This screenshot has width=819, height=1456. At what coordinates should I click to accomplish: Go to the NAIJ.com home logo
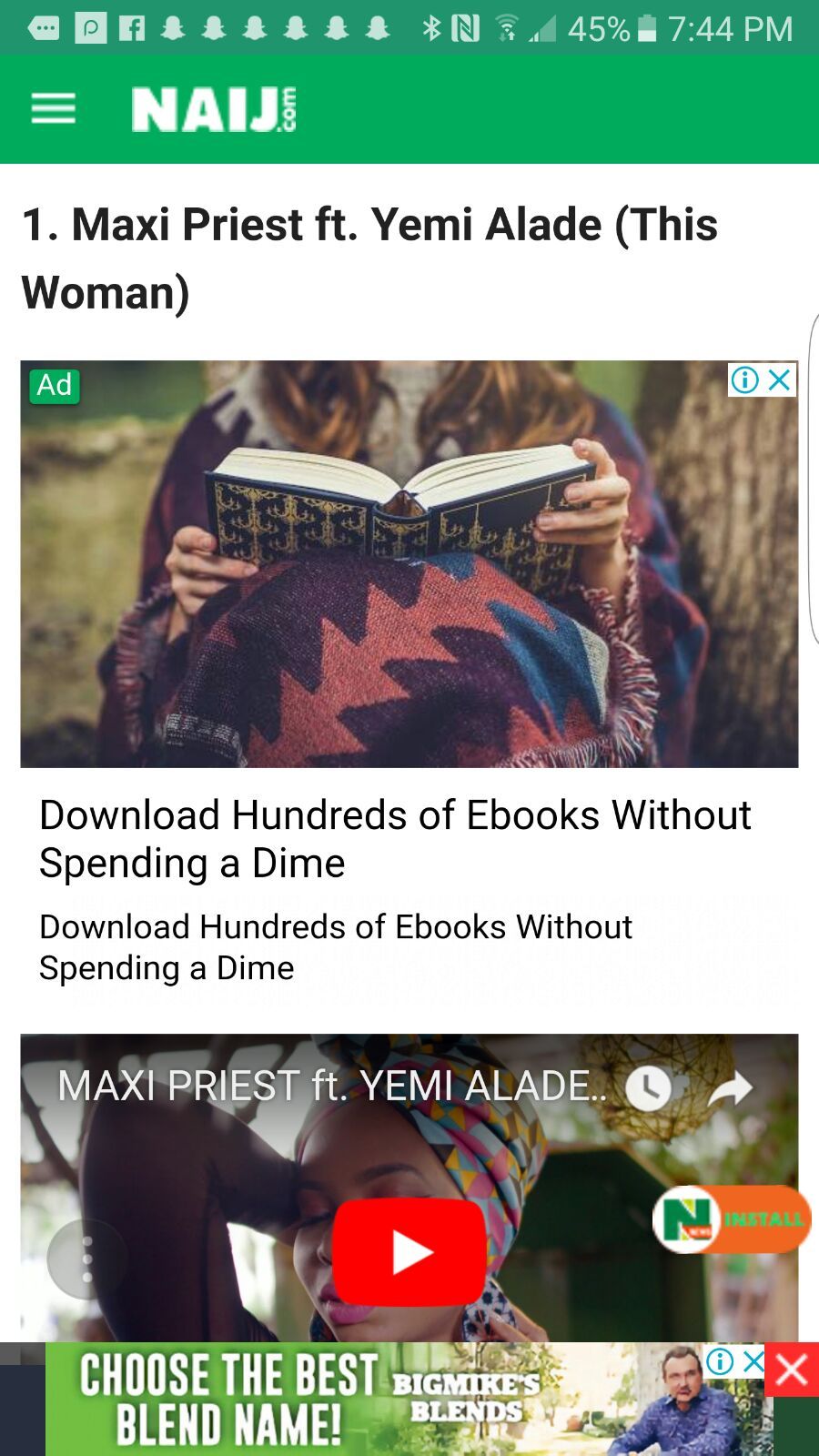(x=215, y=109)
